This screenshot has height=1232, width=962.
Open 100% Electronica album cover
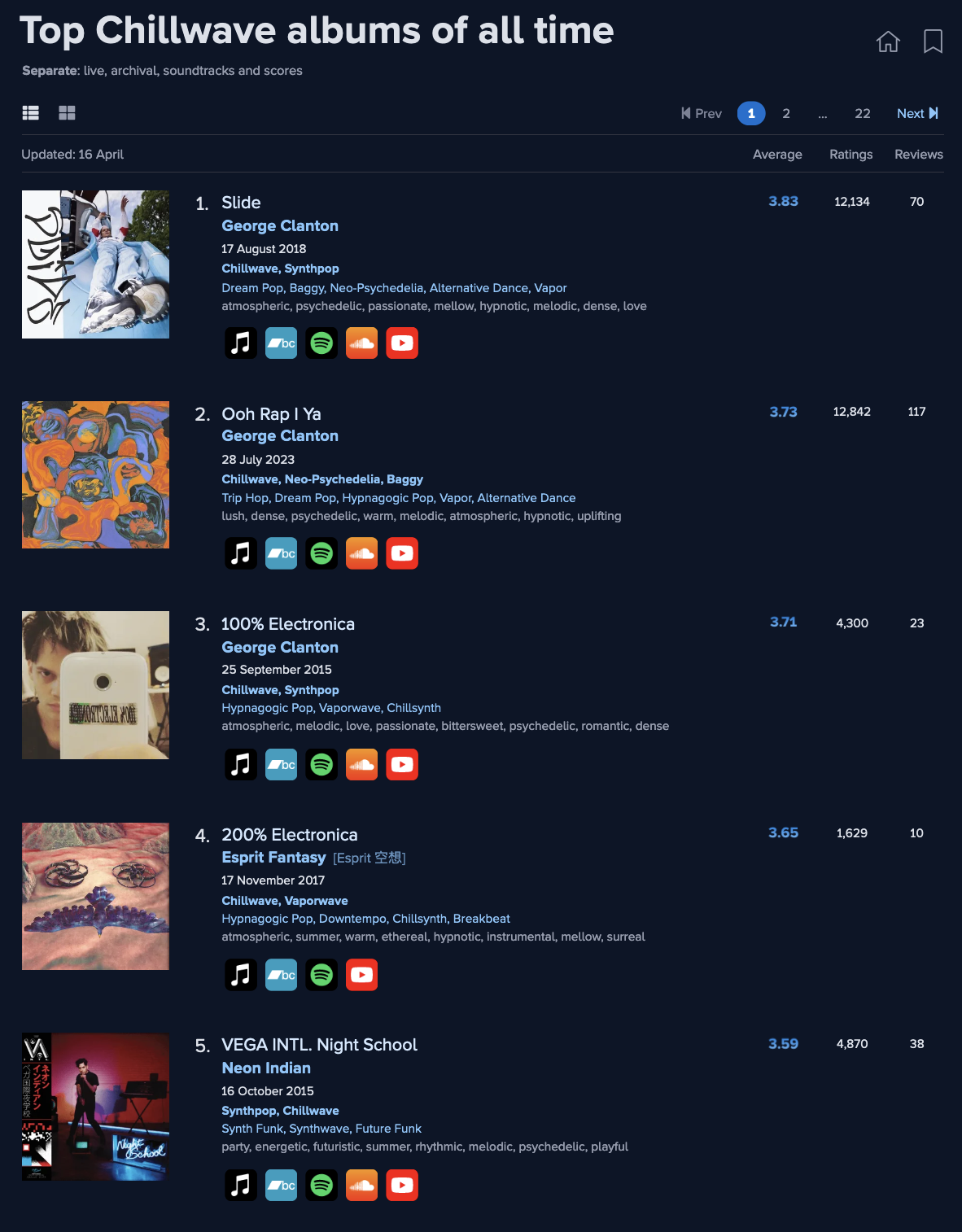[95, 685]
